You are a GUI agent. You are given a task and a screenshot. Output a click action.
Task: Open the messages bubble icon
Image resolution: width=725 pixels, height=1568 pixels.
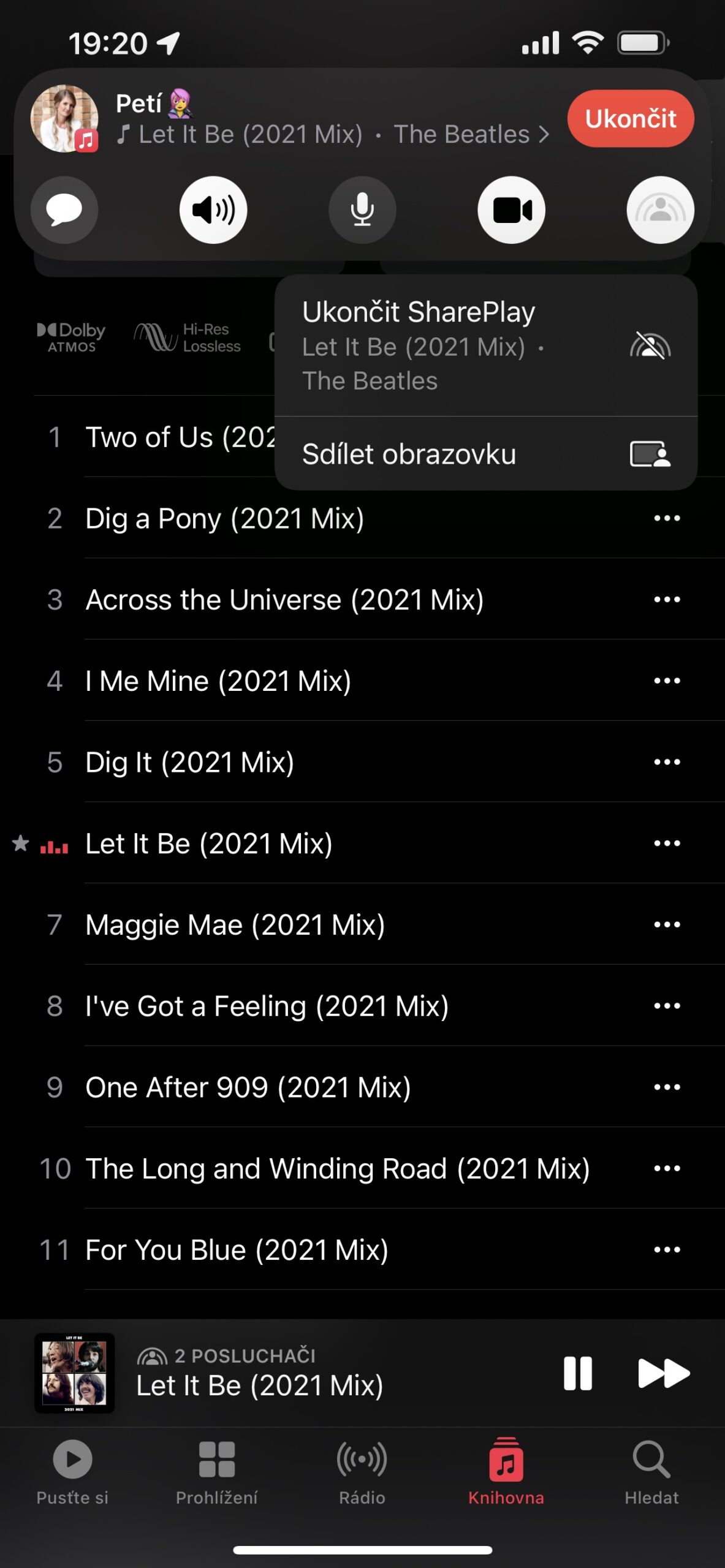click(x=64, y=210)
